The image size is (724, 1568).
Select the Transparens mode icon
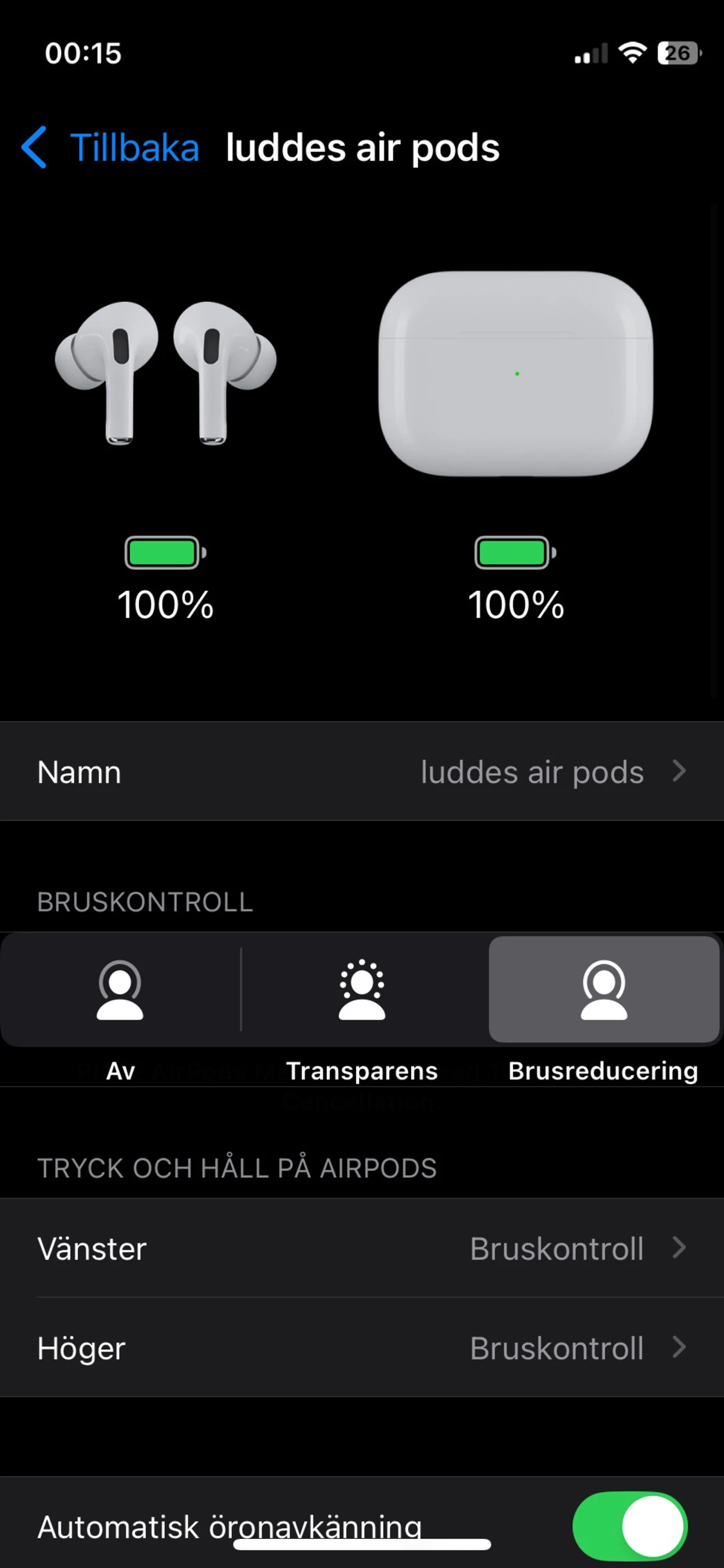[x=361, y=989]
